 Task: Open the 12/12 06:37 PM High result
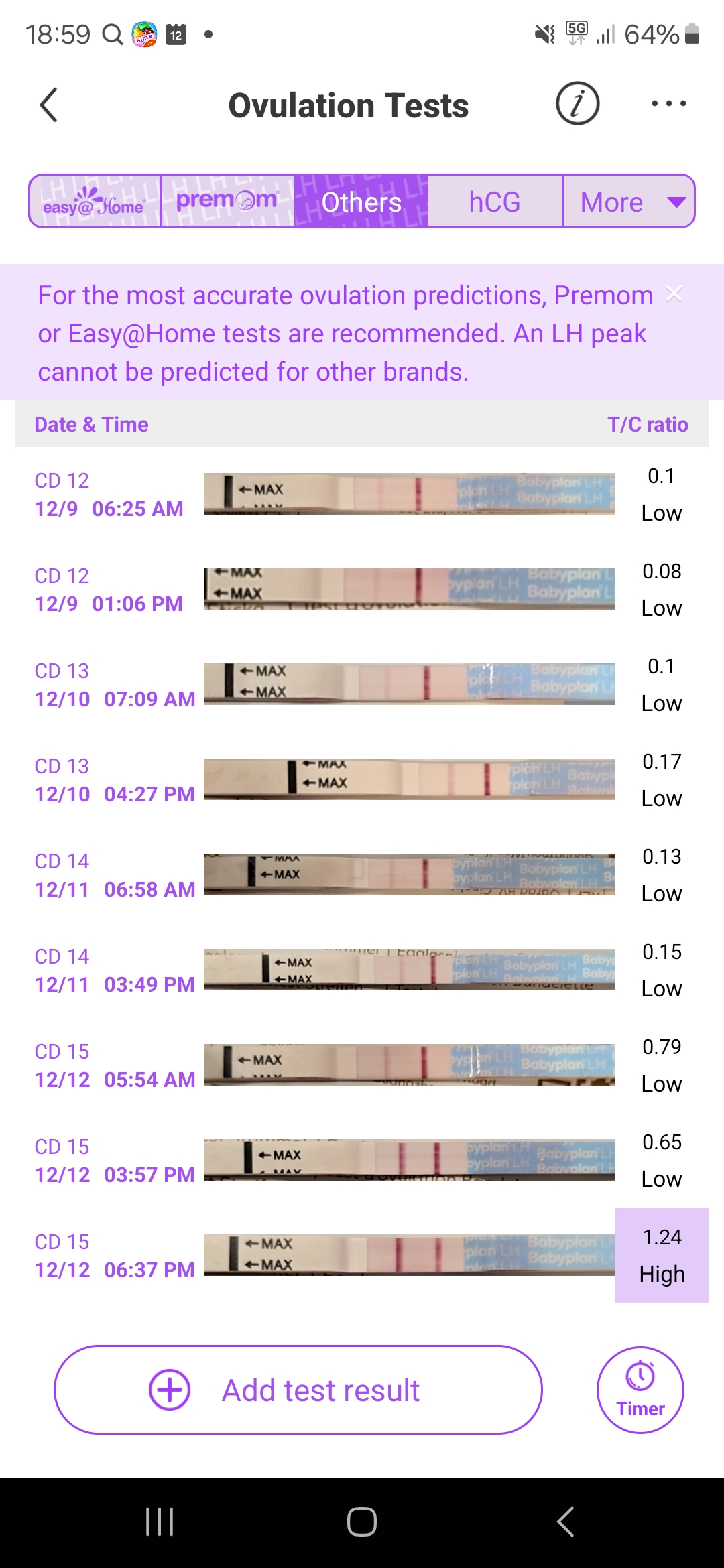661,1256
